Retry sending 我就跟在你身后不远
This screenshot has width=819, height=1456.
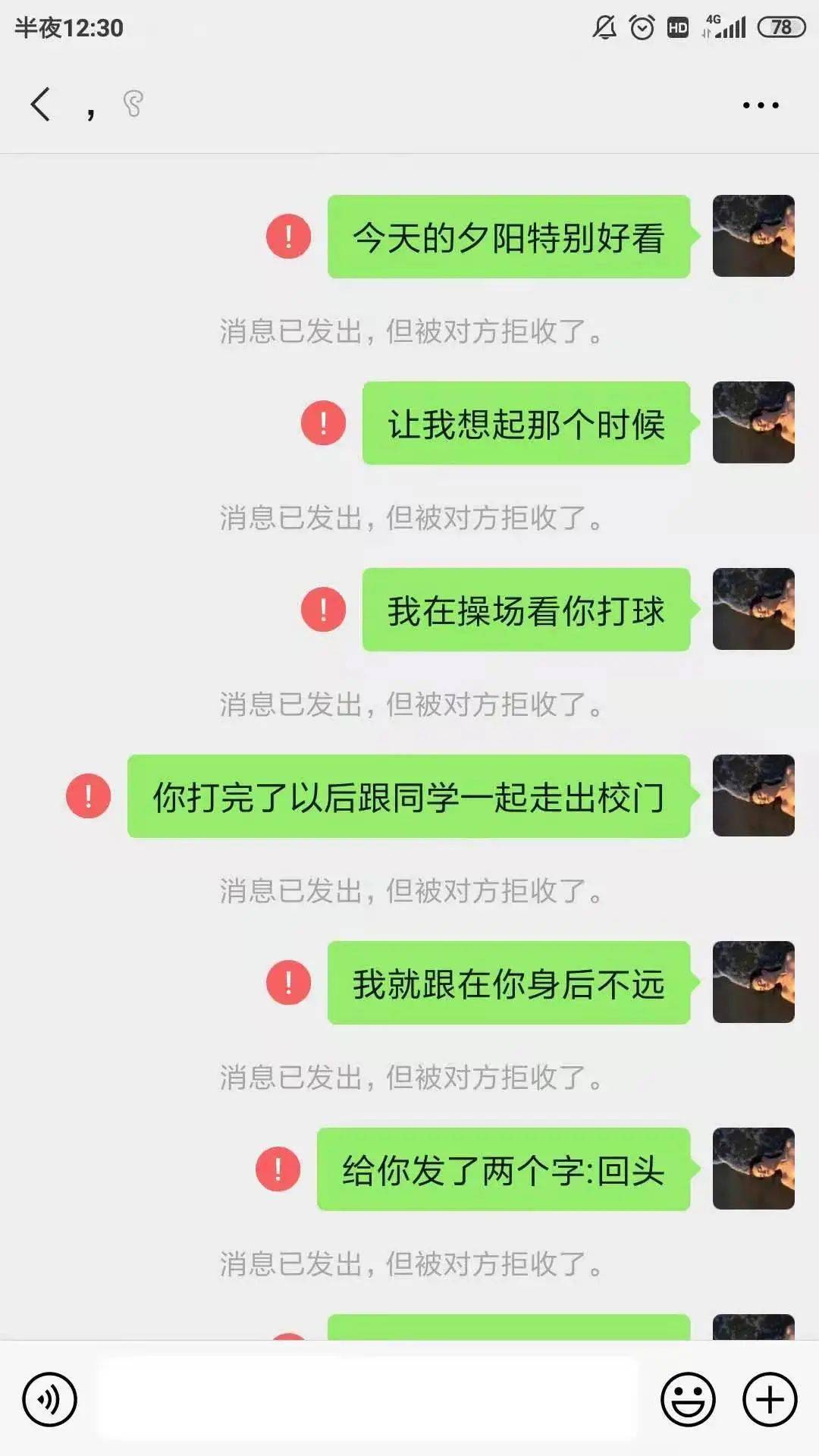click(x=288, y=982)
